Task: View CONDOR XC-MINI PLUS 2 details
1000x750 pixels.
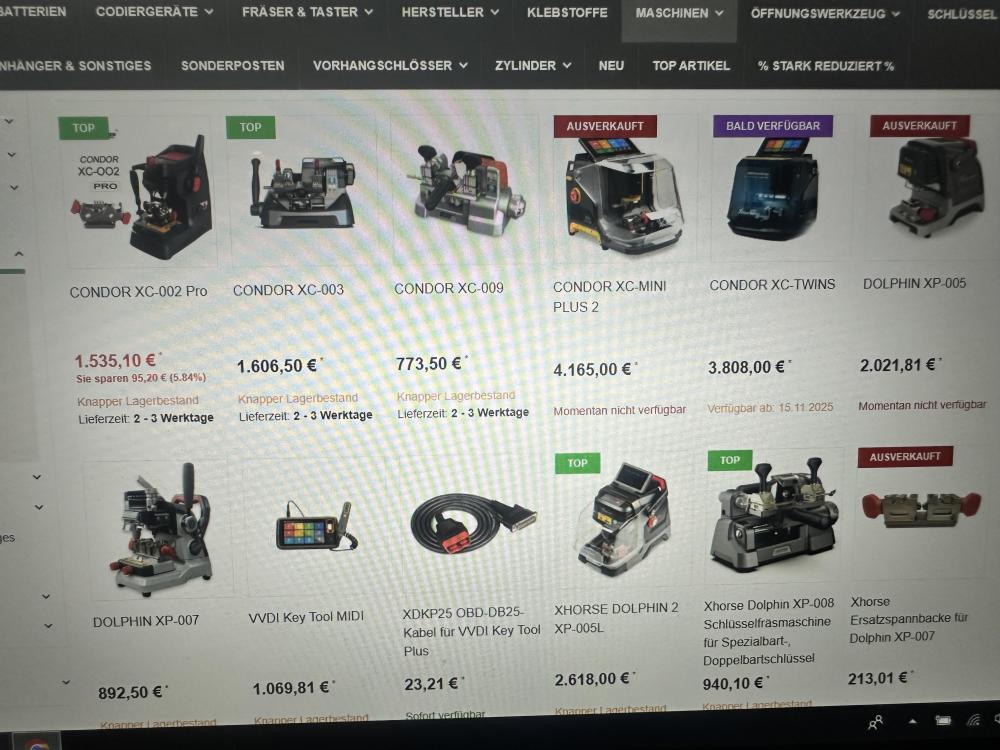Action: [x=609, y=296]
